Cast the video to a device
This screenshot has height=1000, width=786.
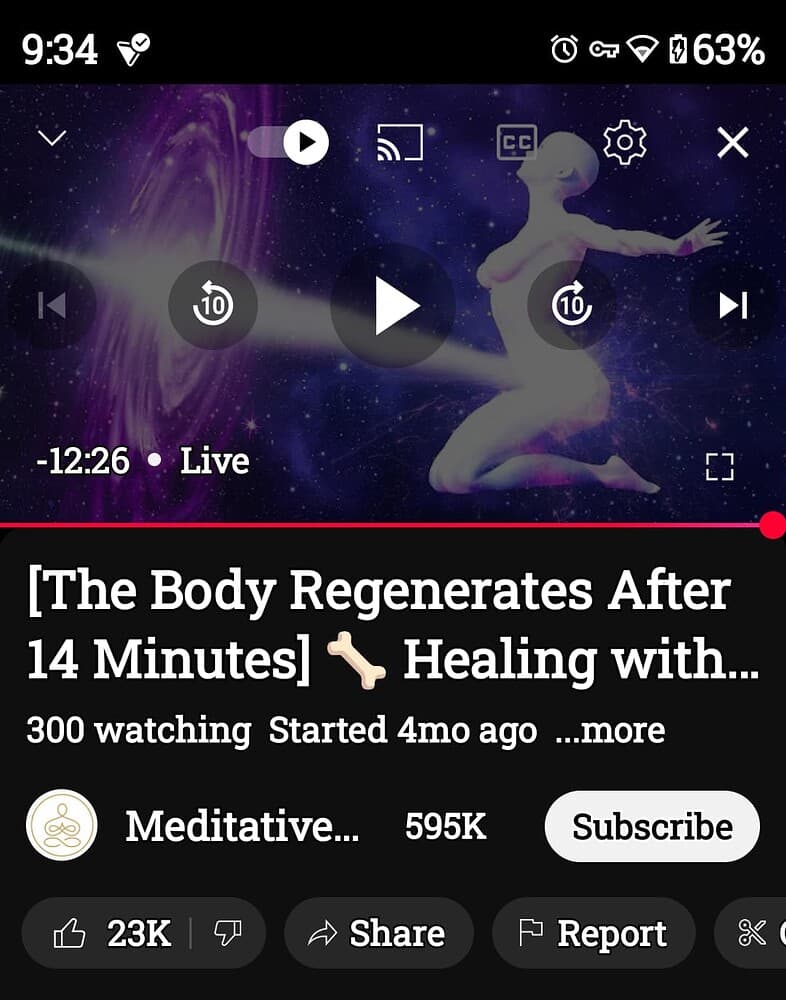[400, 142]
